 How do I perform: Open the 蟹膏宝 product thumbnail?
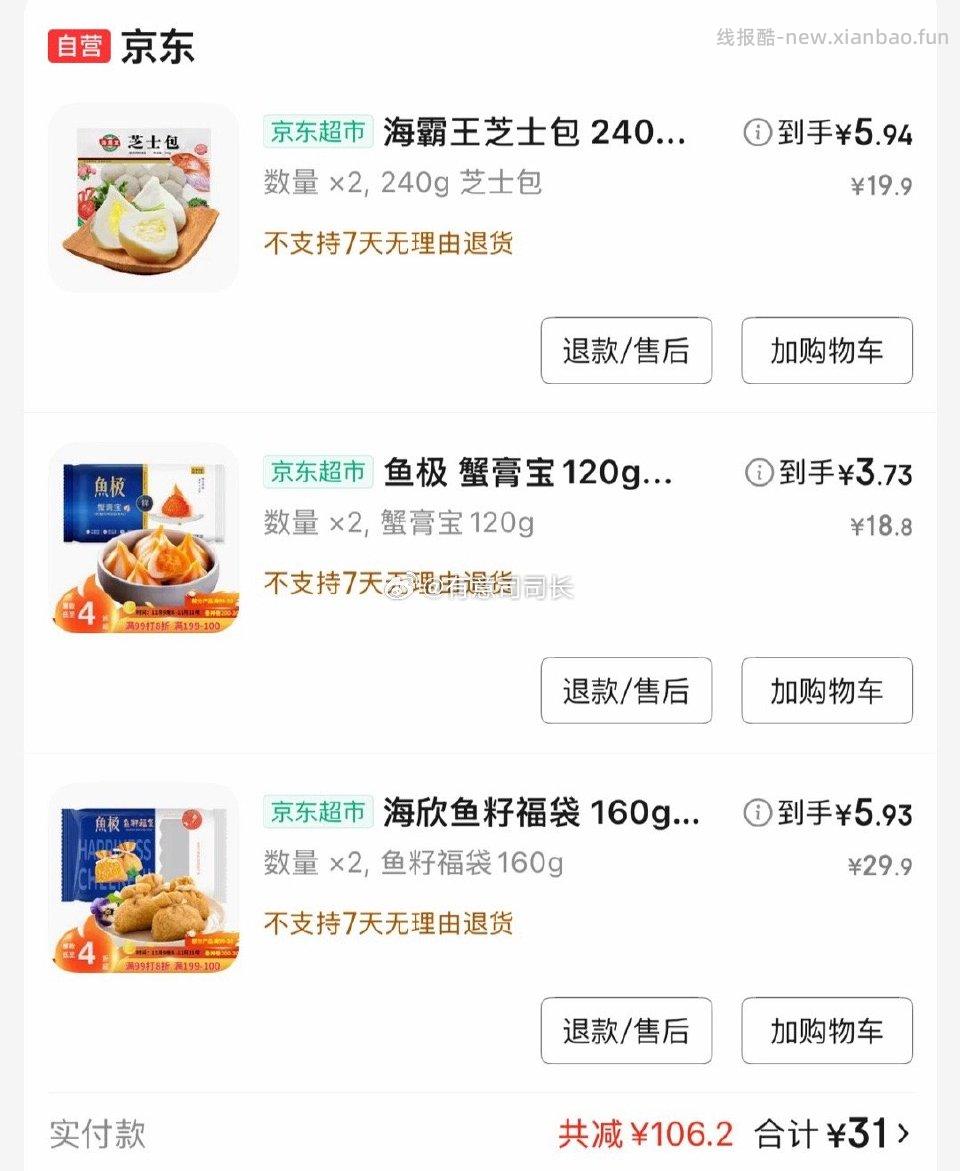coord(142,537)
